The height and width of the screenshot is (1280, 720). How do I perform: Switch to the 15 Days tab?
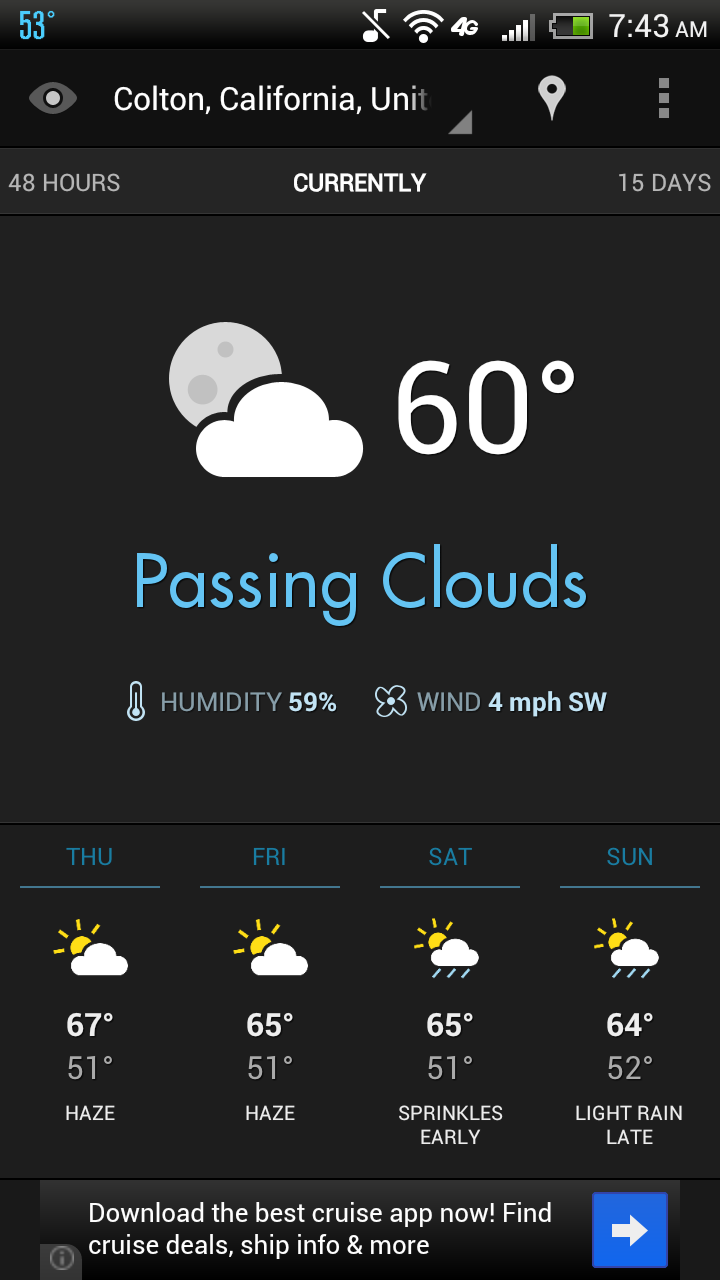pos(664,183)
